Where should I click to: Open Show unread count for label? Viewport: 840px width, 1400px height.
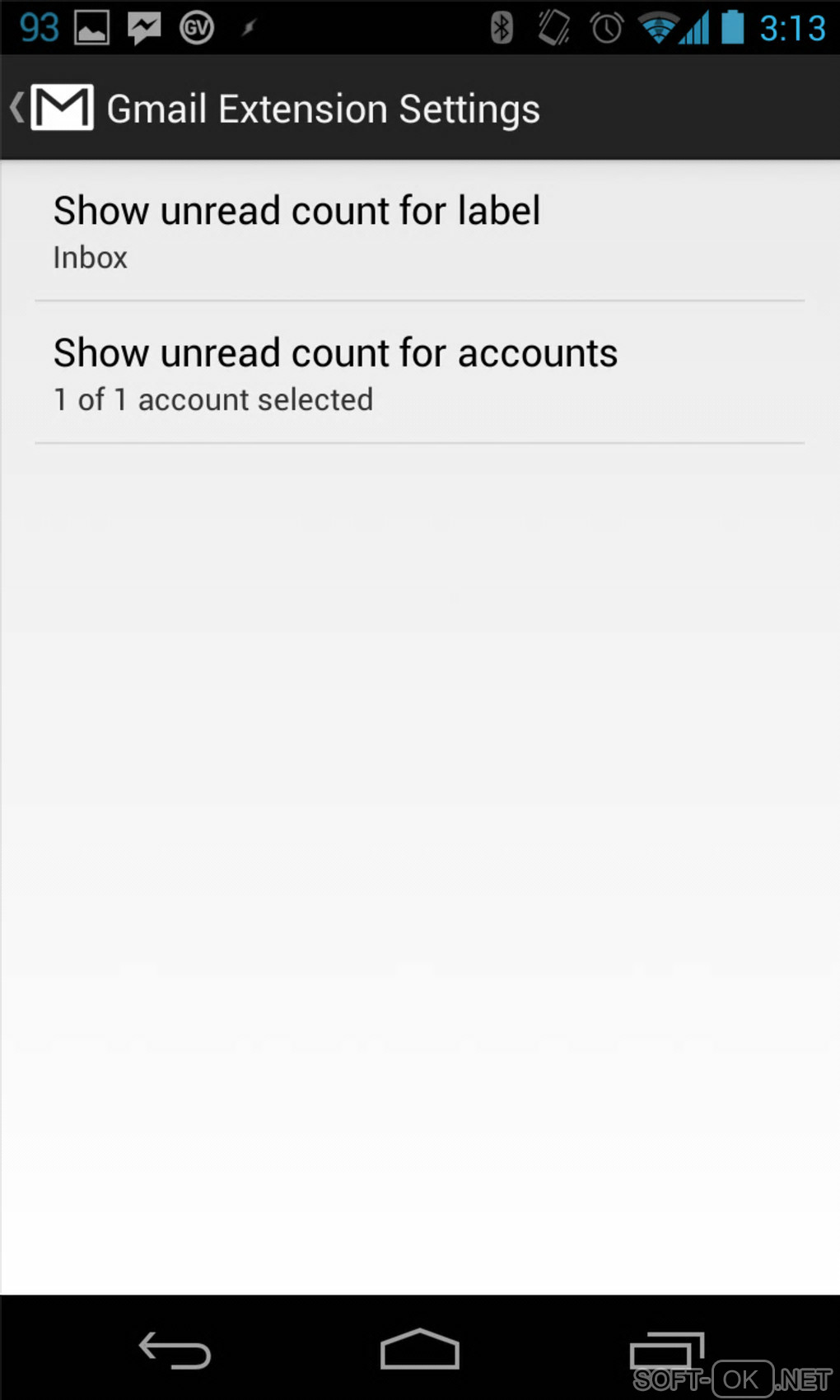419,231
